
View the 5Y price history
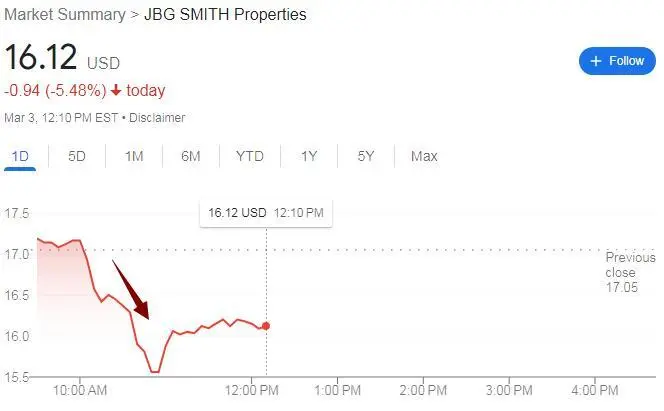(x=366, y=156)
